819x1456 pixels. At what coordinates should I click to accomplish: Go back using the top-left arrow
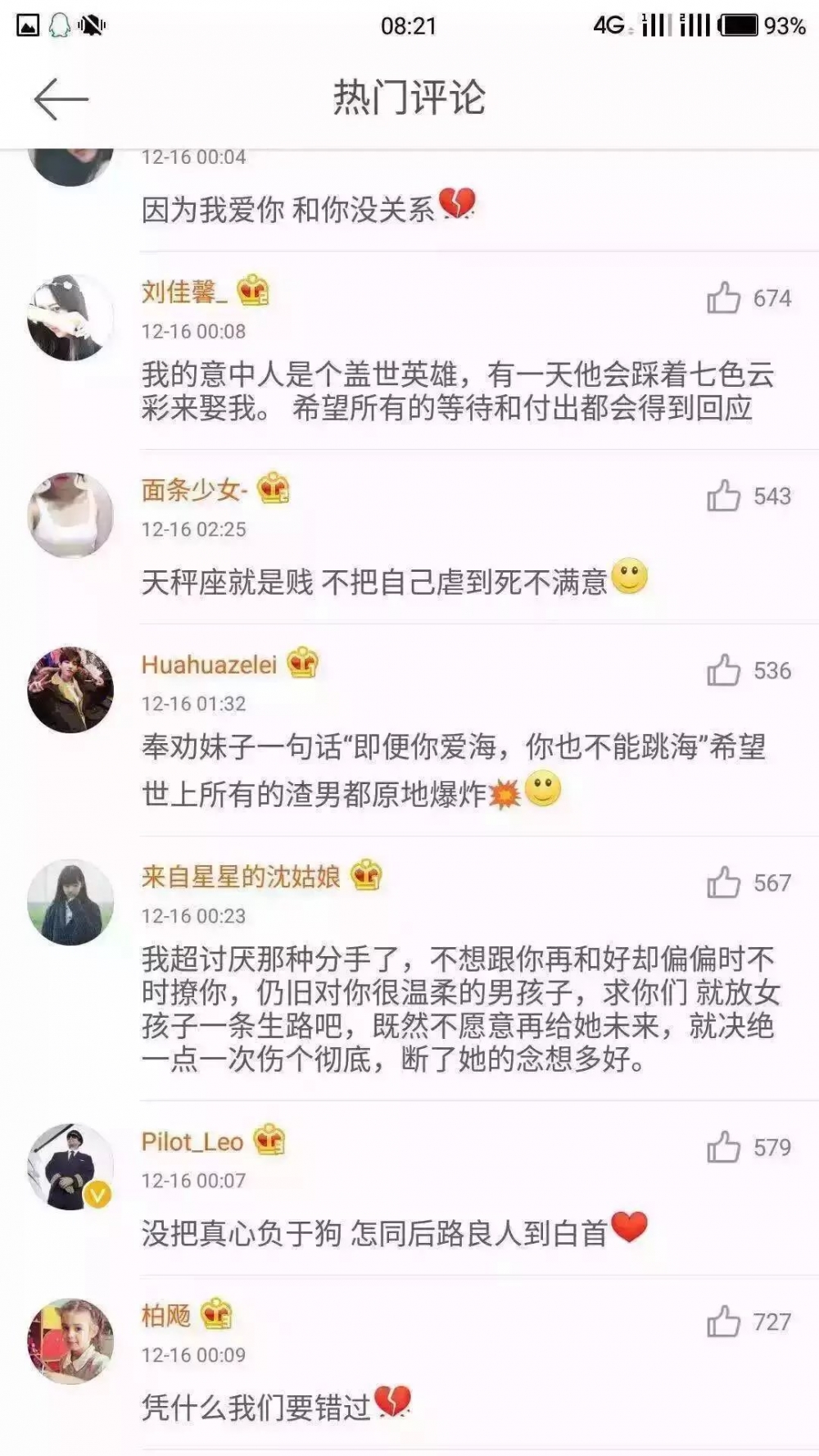pyautogui.click(x=61, y=99)
